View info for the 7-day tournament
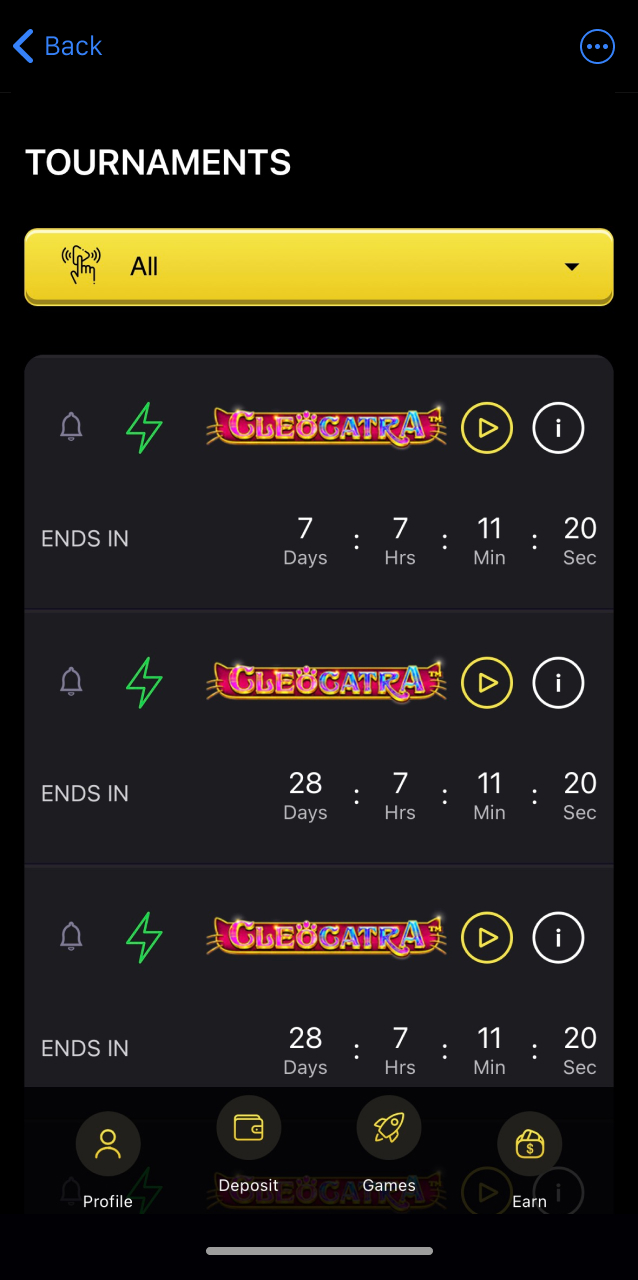 (558, 428)
